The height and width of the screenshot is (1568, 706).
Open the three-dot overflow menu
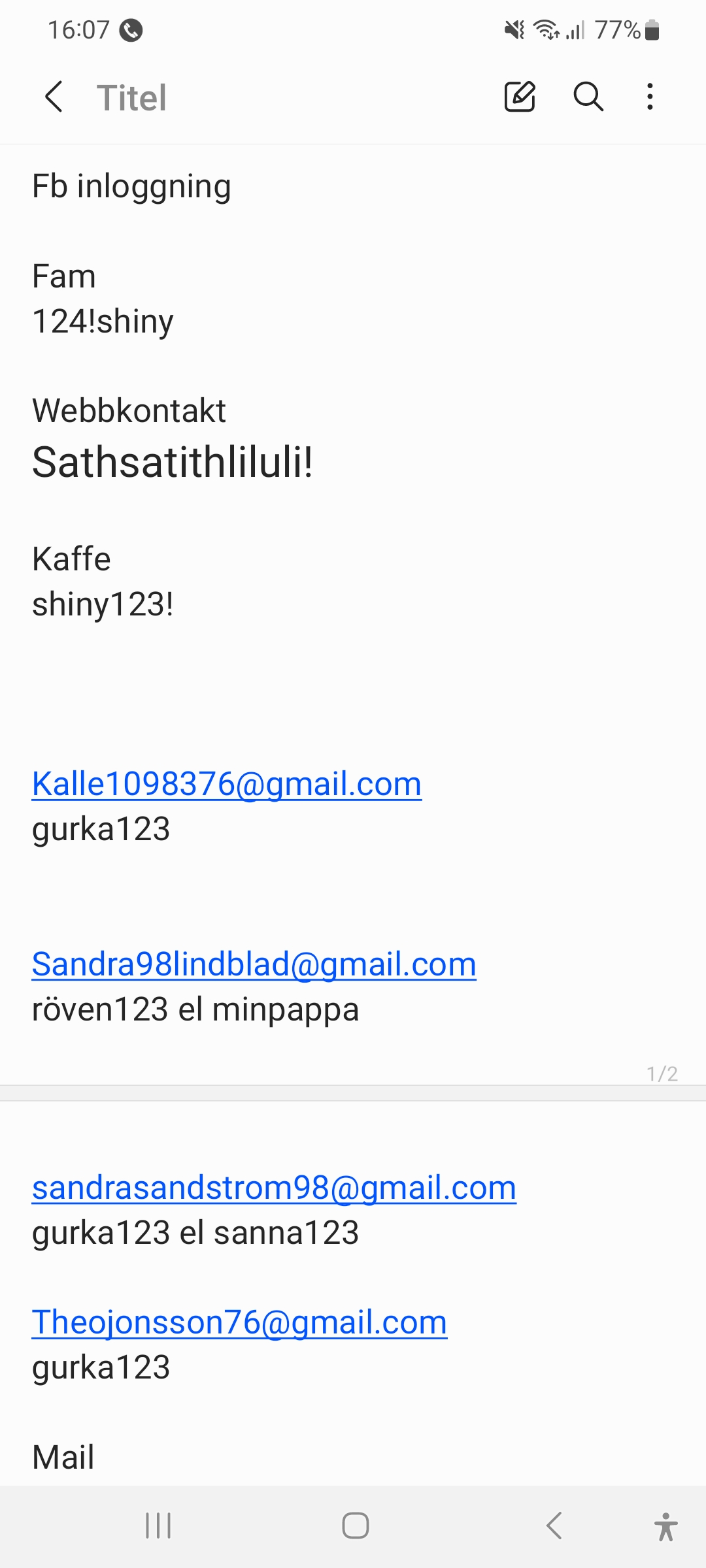(x=650, y=97)
